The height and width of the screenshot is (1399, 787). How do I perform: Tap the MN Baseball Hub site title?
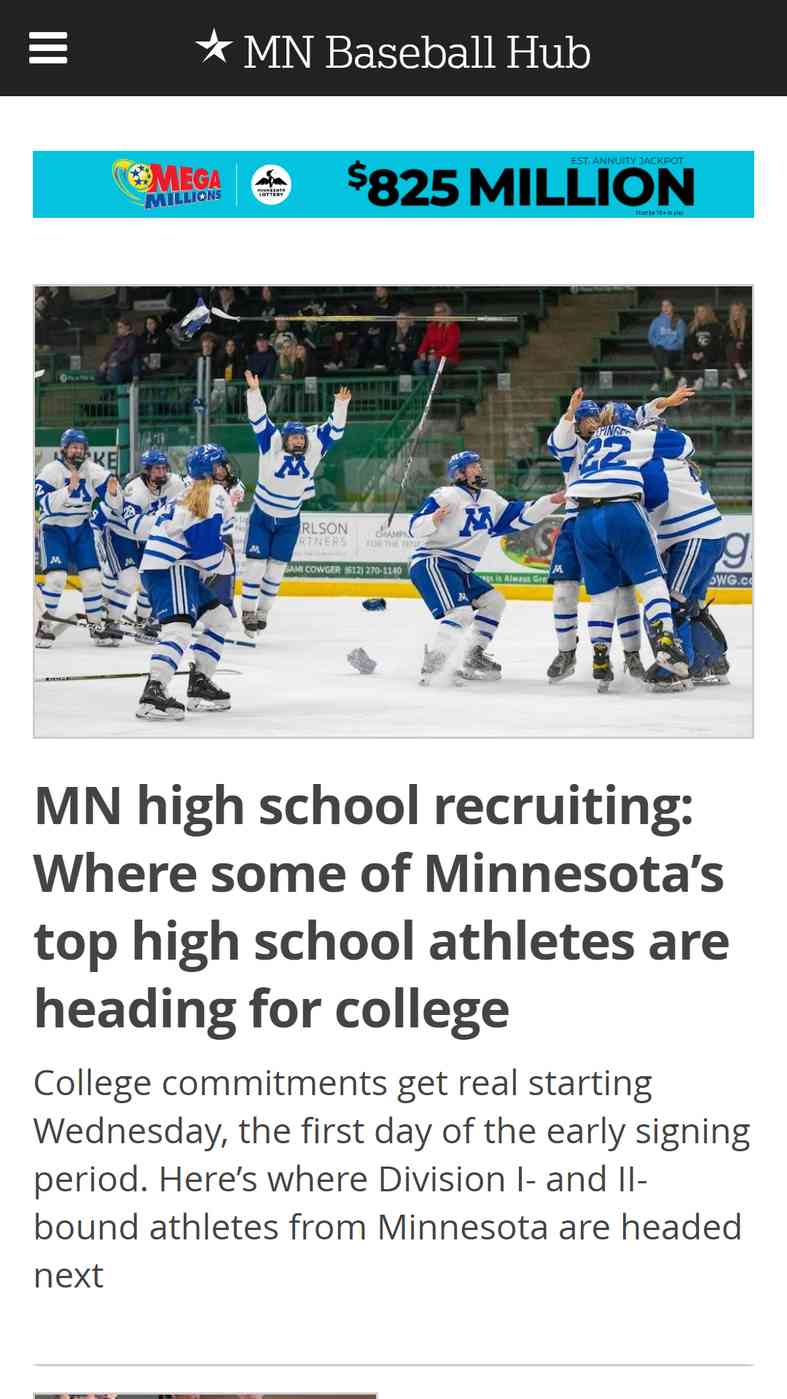coord(393,50)
